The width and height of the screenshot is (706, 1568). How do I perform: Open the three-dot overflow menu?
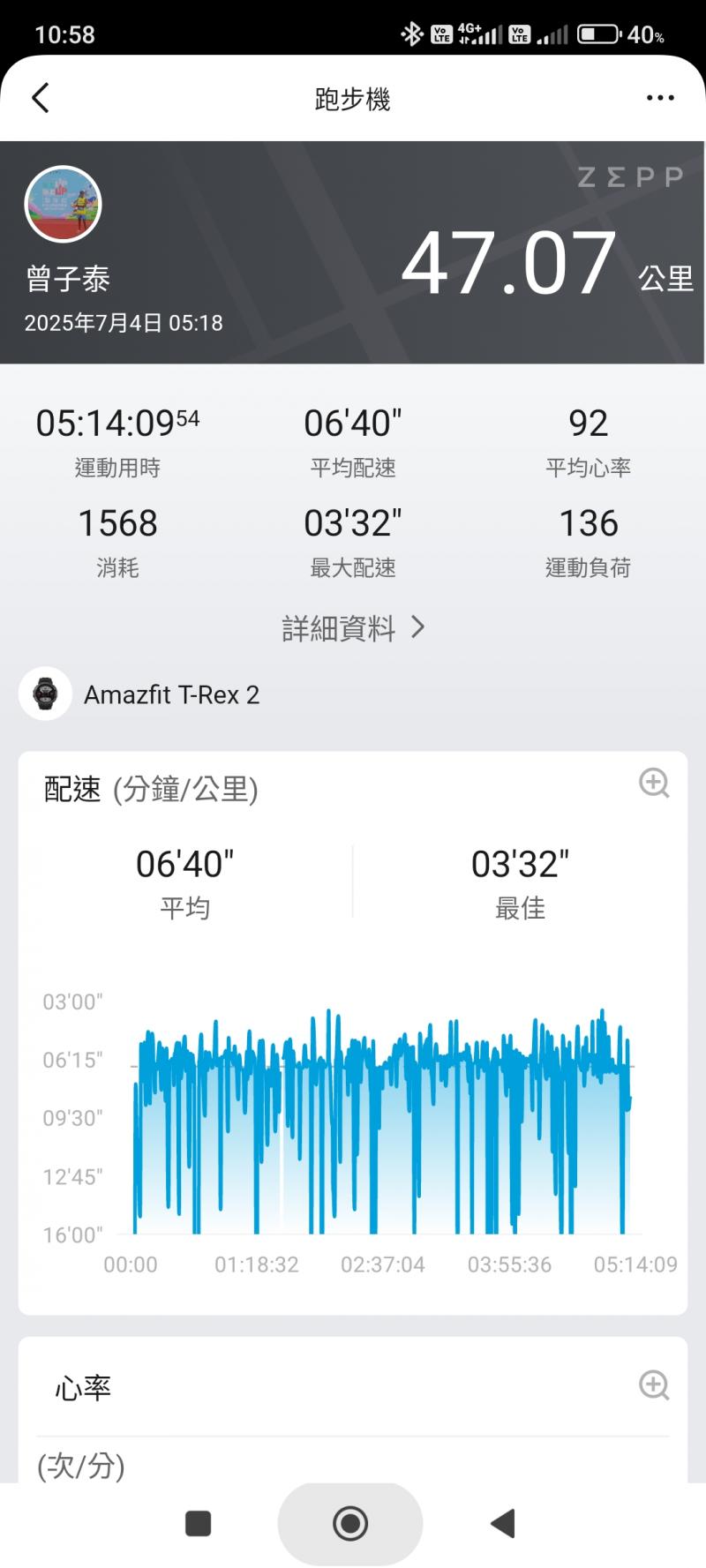(660, 98)
